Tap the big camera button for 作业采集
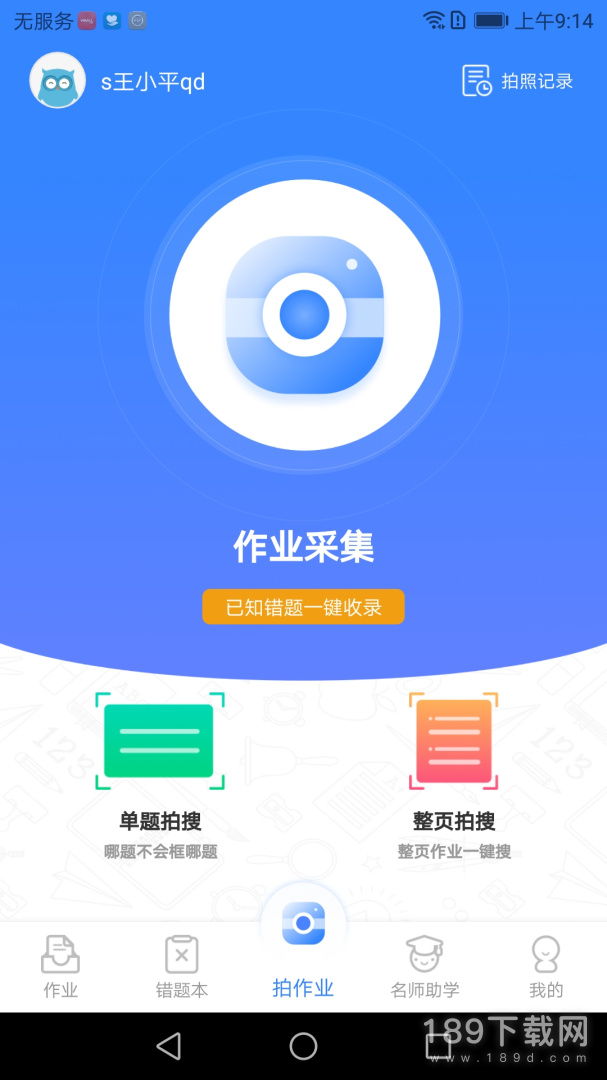Image resolution: width=607 pixels, height=1080 pixels. (x=304, y=315)
